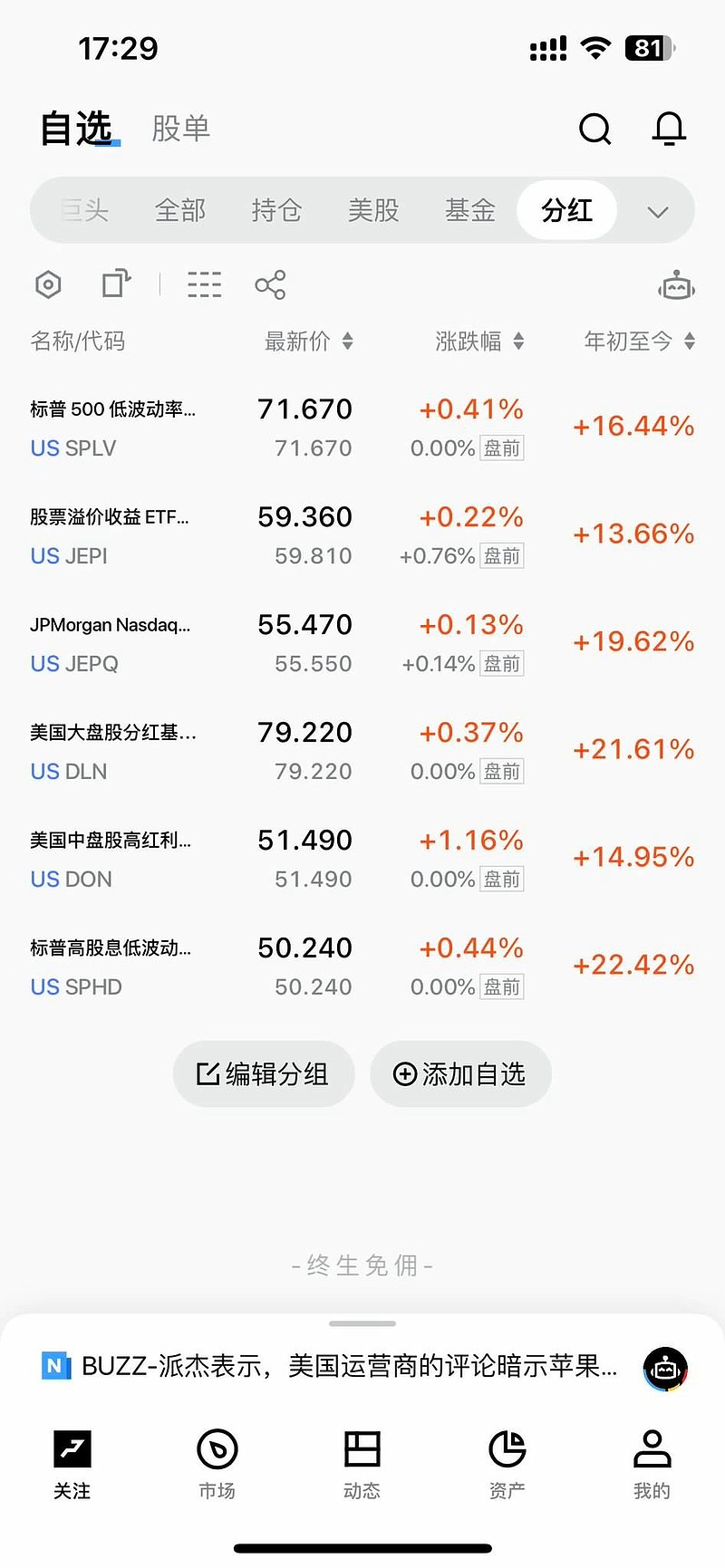The image size is (725, 1568).
Task: Expand the 盘前 label next to JEPI
Action: coord(502,555)
